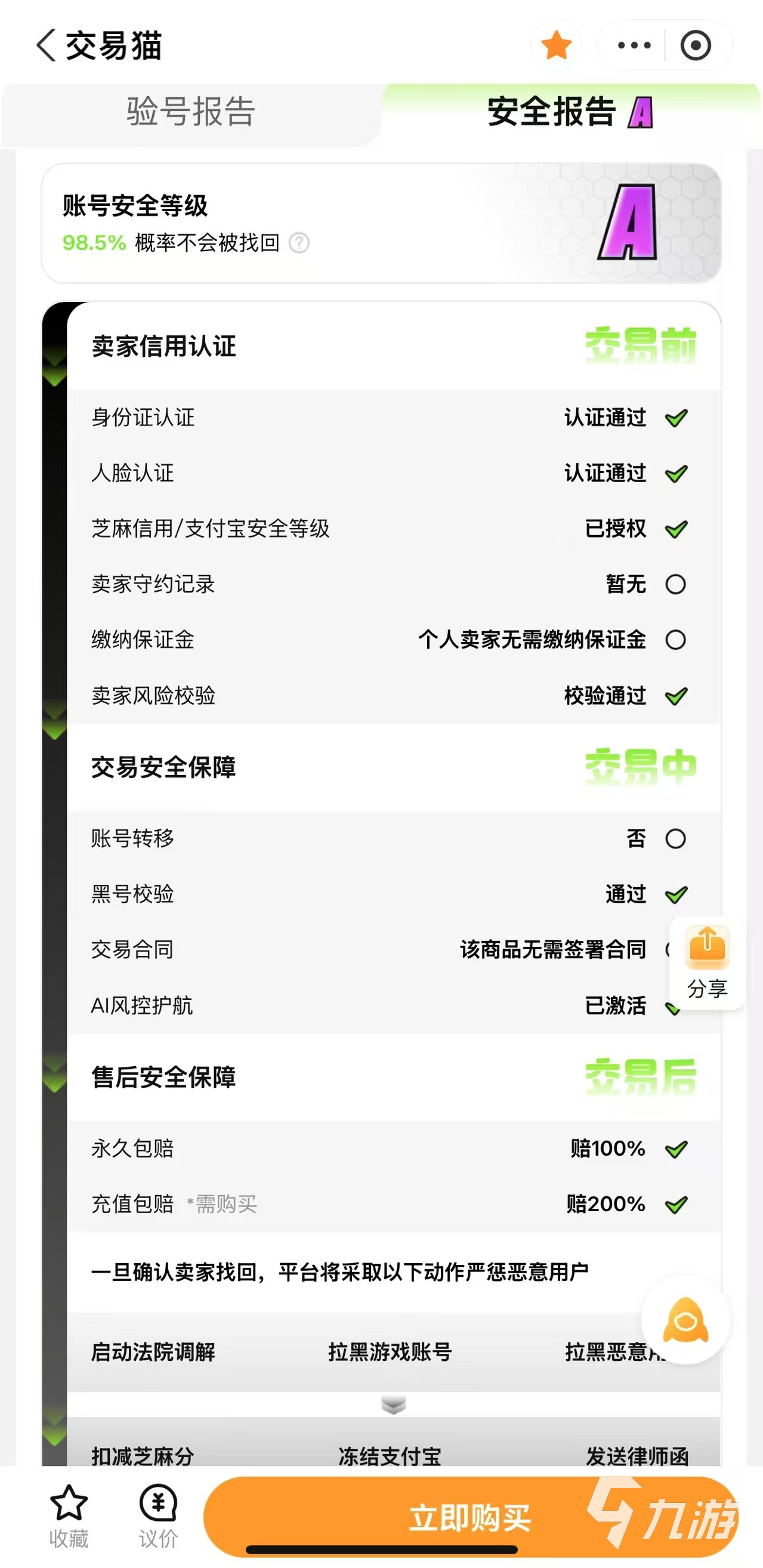763x1568 pixels.
Task: Tap the circle next to 账号转移
Action: tap(675, 839)
